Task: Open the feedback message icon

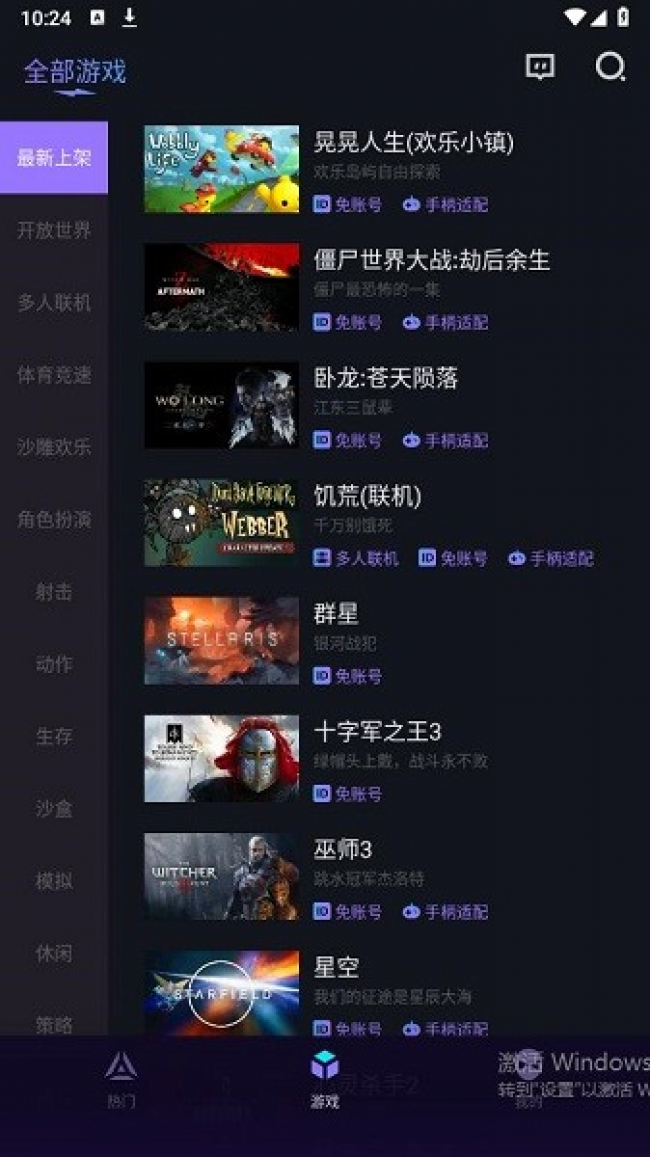Action: pos(540,67)
